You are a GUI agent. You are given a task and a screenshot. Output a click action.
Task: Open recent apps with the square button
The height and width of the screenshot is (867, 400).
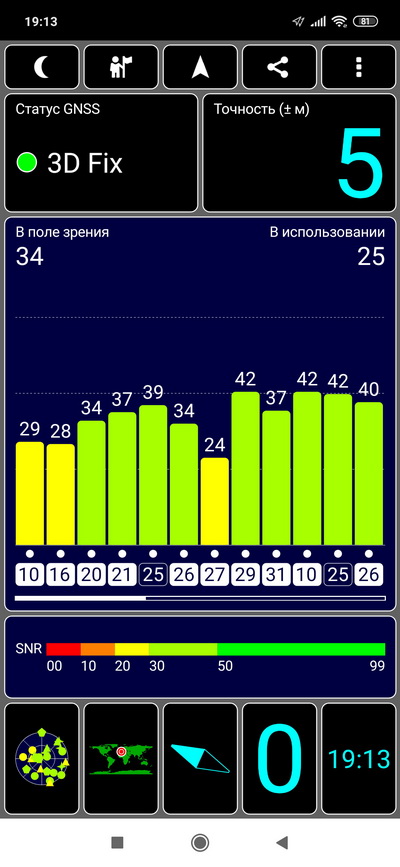tap(117, 843)
